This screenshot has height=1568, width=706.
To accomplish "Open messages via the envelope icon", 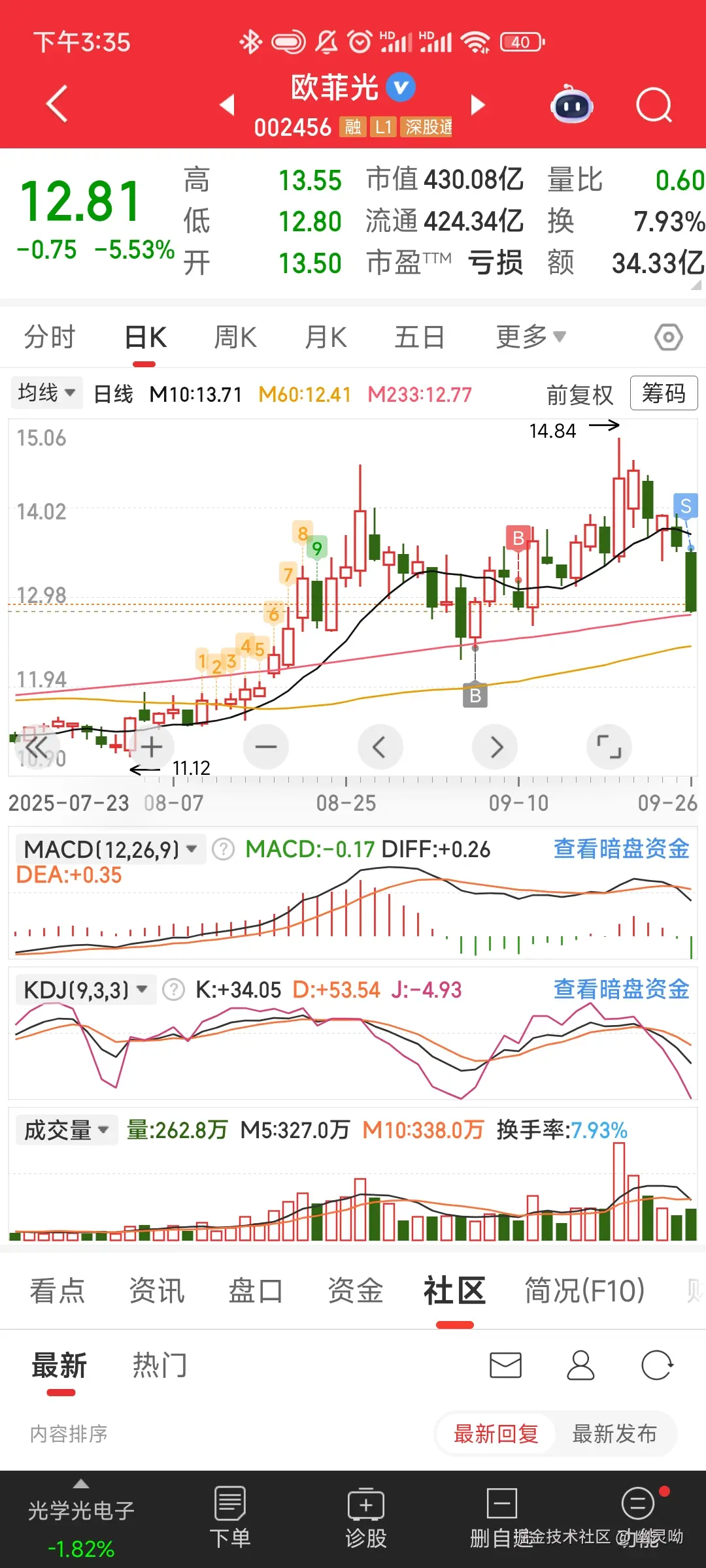I will pos(505,1365).
